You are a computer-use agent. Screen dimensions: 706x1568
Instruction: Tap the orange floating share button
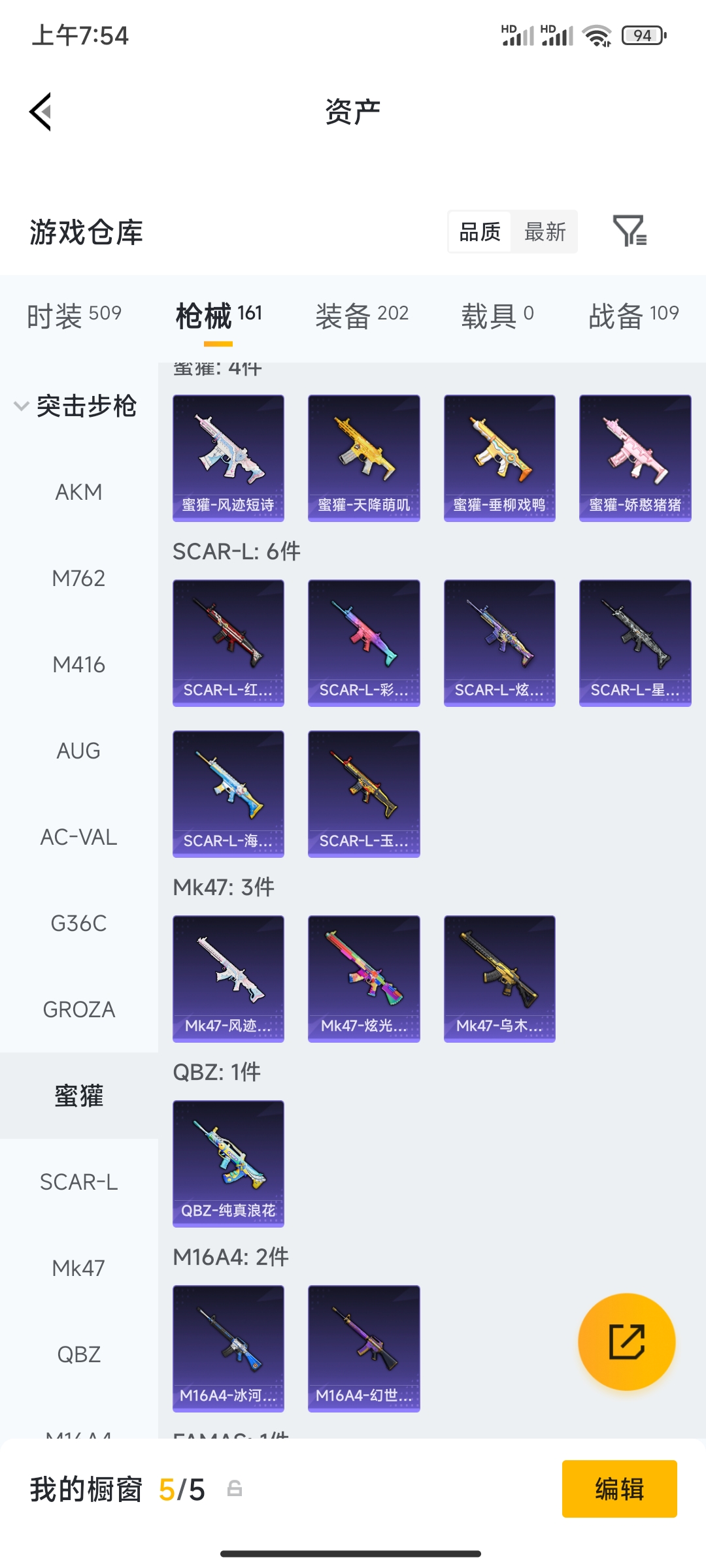pos(626,1342)
